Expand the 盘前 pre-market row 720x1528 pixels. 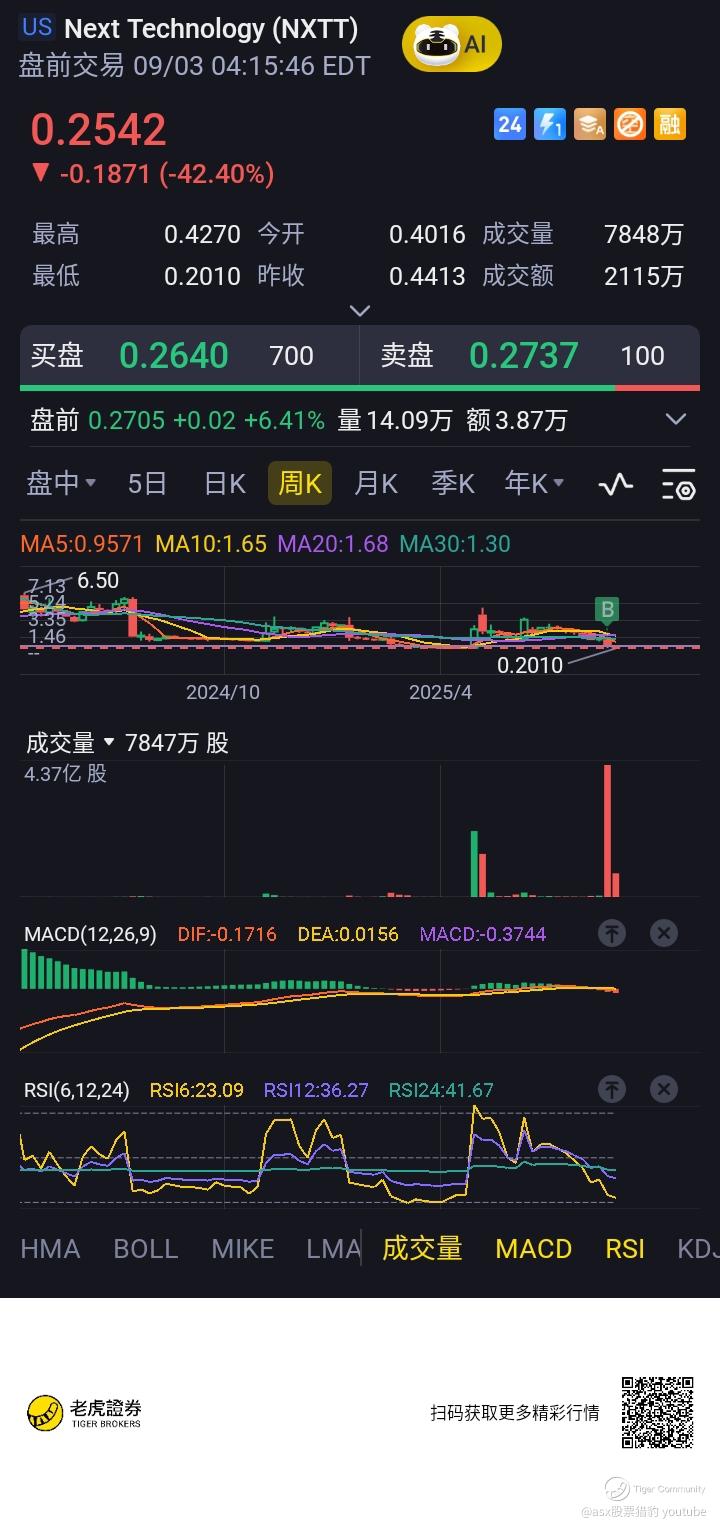coord(676,420)
